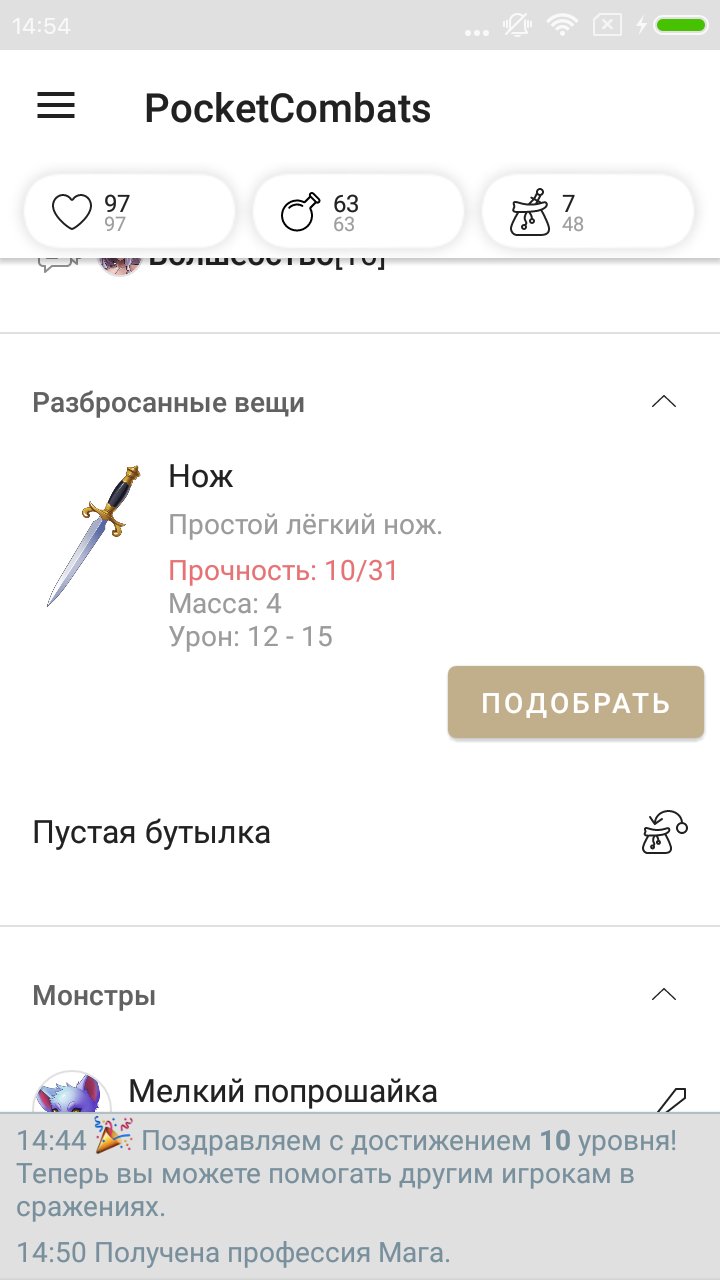Click the Wi-Fi icon in the status bar
The image size is (720, 1280).
[561, 27]
